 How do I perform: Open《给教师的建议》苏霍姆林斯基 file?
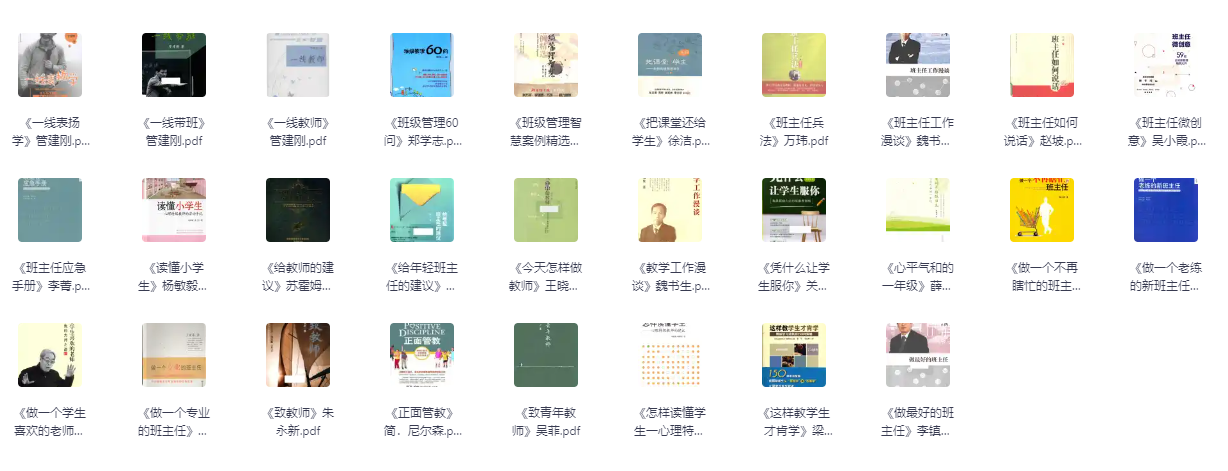click(x=298, y=210)
